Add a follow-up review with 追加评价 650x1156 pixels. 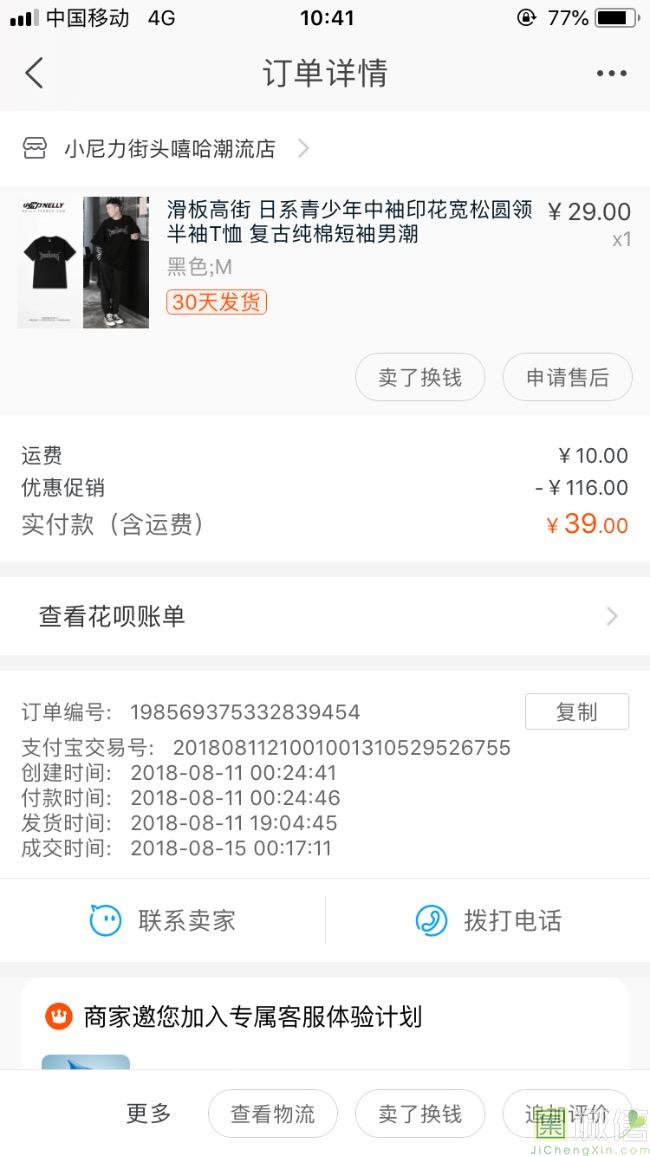tap(567, 1113)
